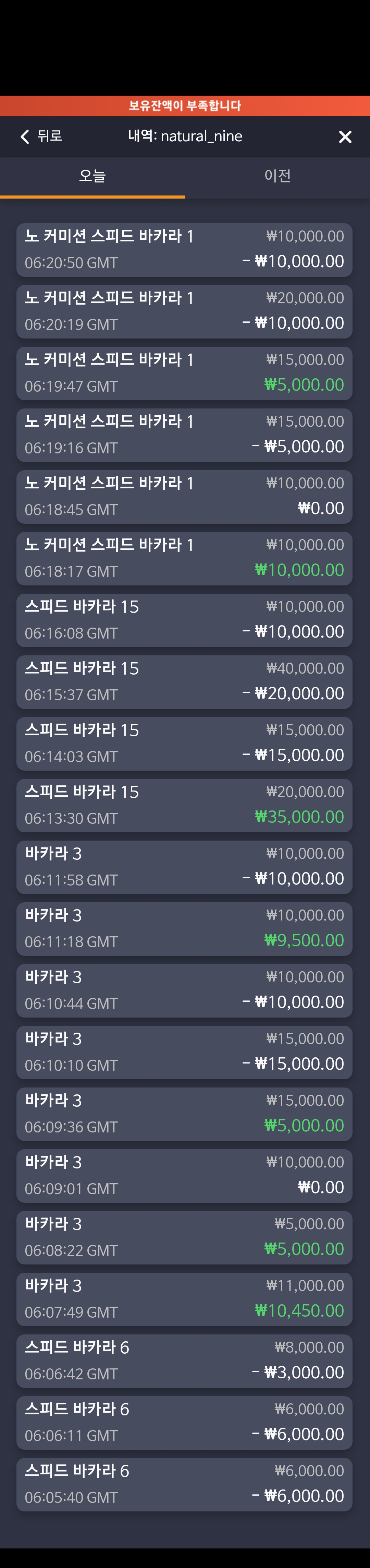This screenshot has height=1568, width=370.
Task: Open the 06:16:08 GMT 스피드 바카라 15 record
Action: coord(184,620)
